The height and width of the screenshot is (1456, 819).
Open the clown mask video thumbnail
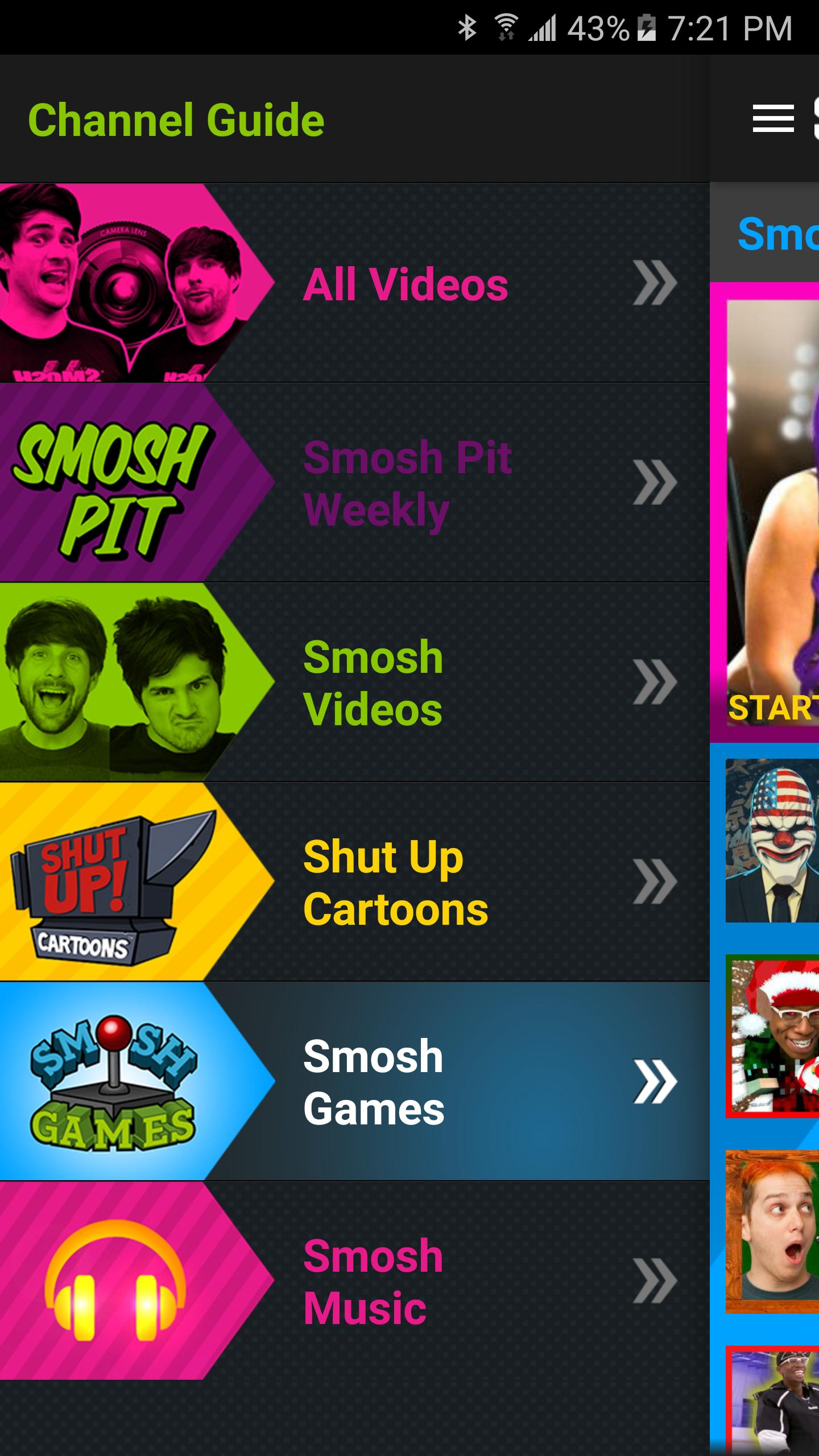click(772, 841)
